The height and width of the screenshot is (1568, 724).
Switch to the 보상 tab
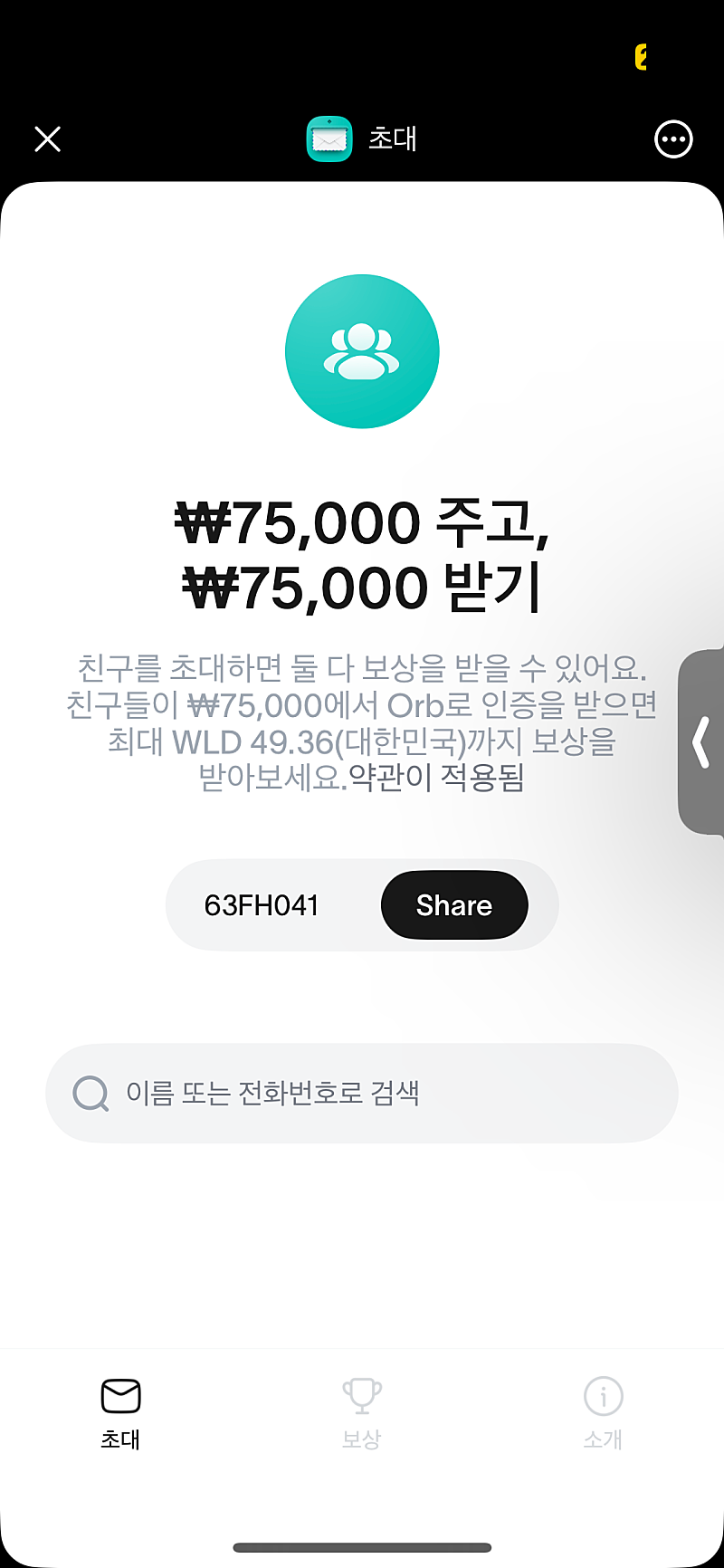tap(361, 1413)
